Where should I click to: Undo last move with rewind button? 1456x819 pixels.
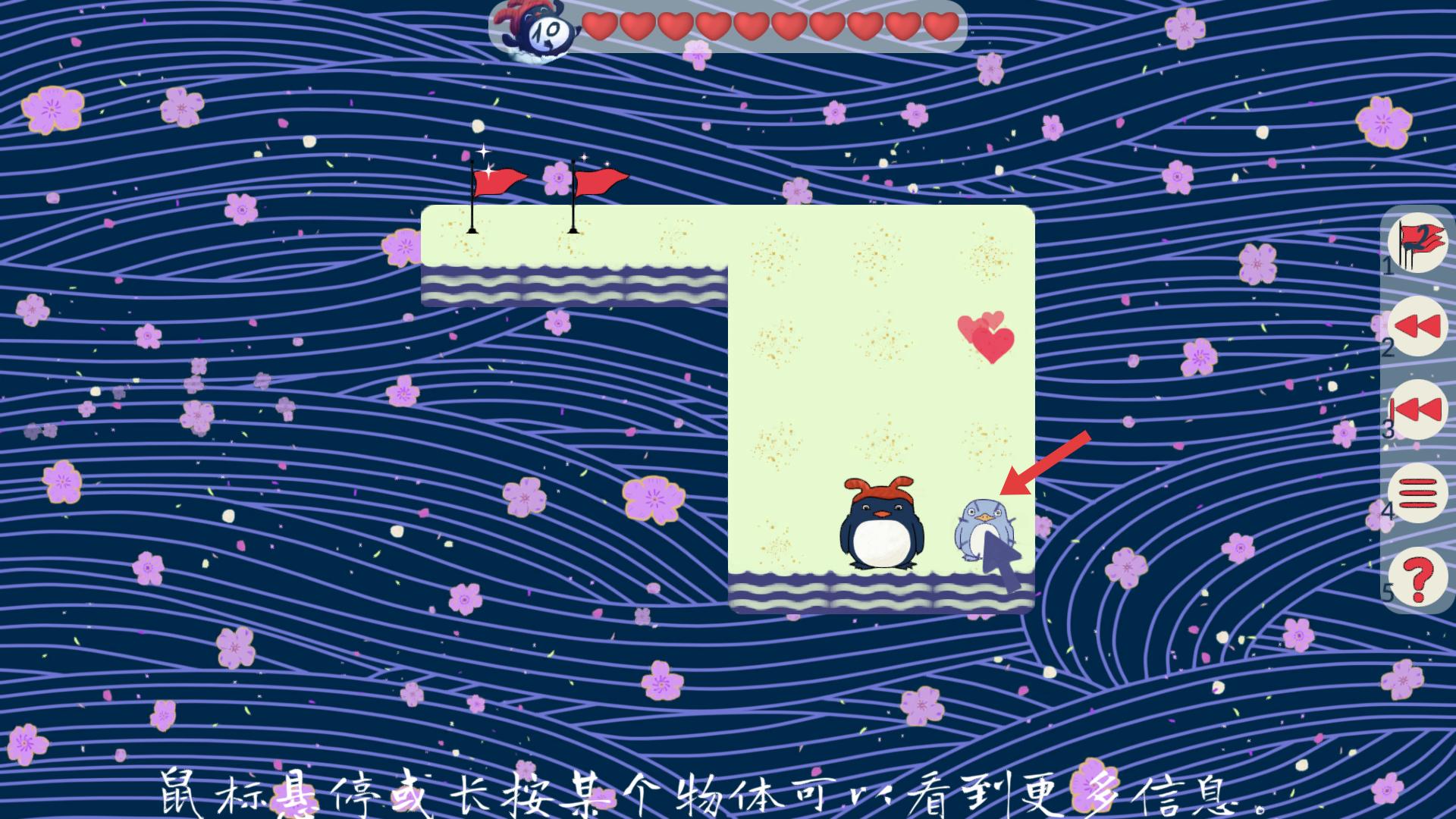[x=1417, y=327]
